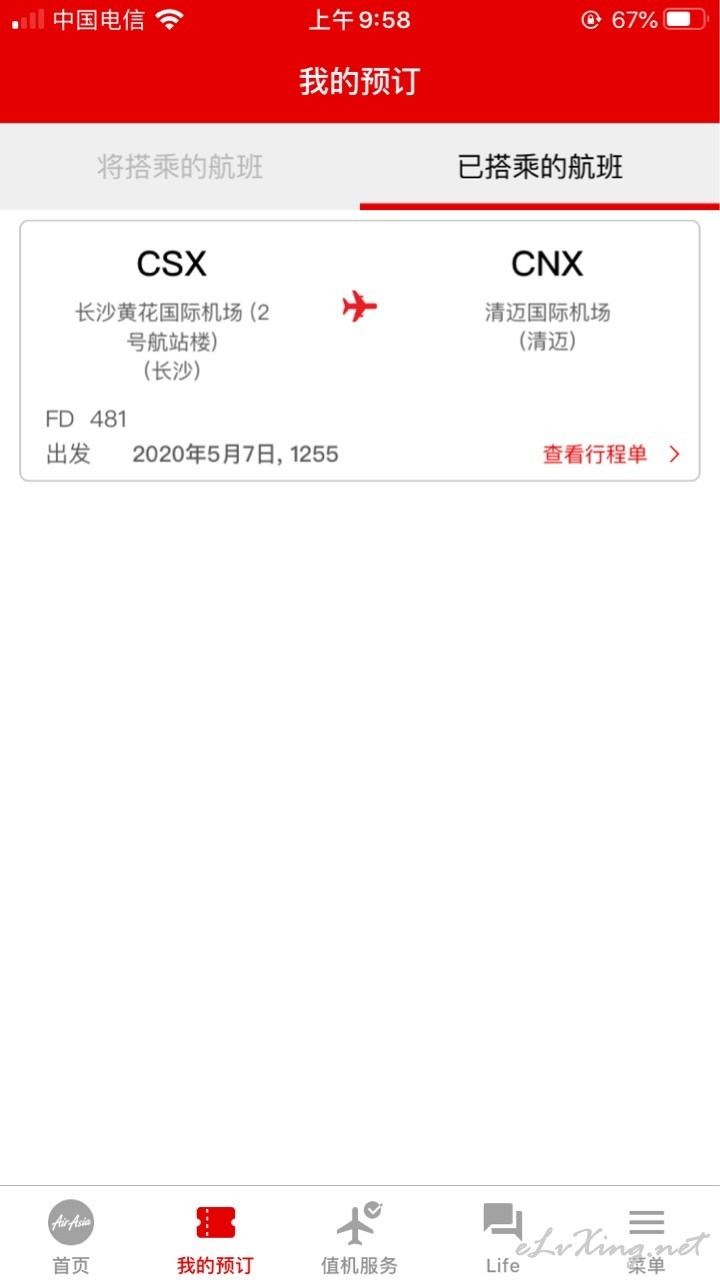The height and width of the screenshot is (1280, 720).
Task: Open the 菜单 menu tab
Action: coord(646,1237)
